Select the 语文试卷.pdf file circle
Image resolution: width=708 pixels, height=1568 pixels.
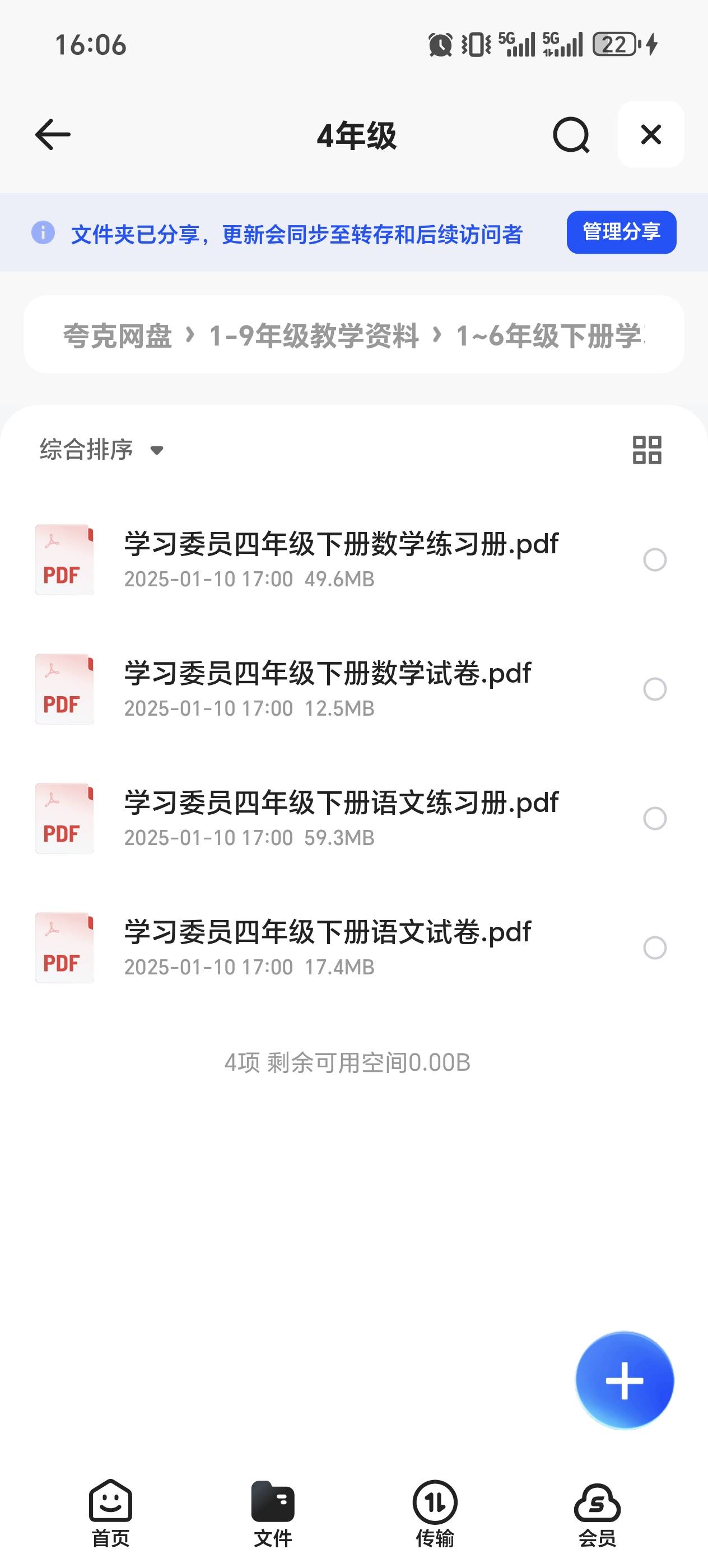(x=655, y=948)
